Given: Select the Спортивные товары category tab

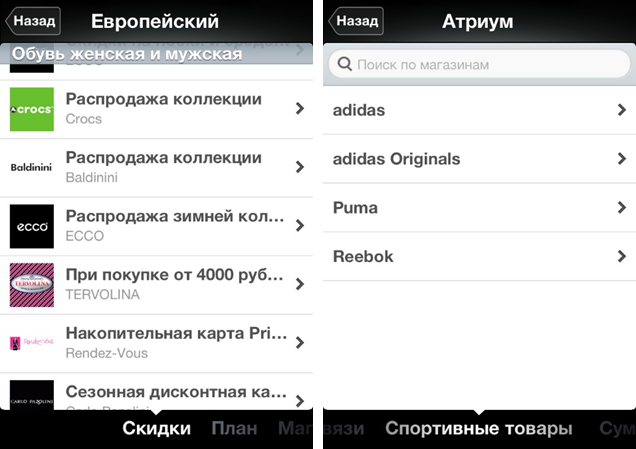Looking at the screenshot, I should tap(479, 429).
